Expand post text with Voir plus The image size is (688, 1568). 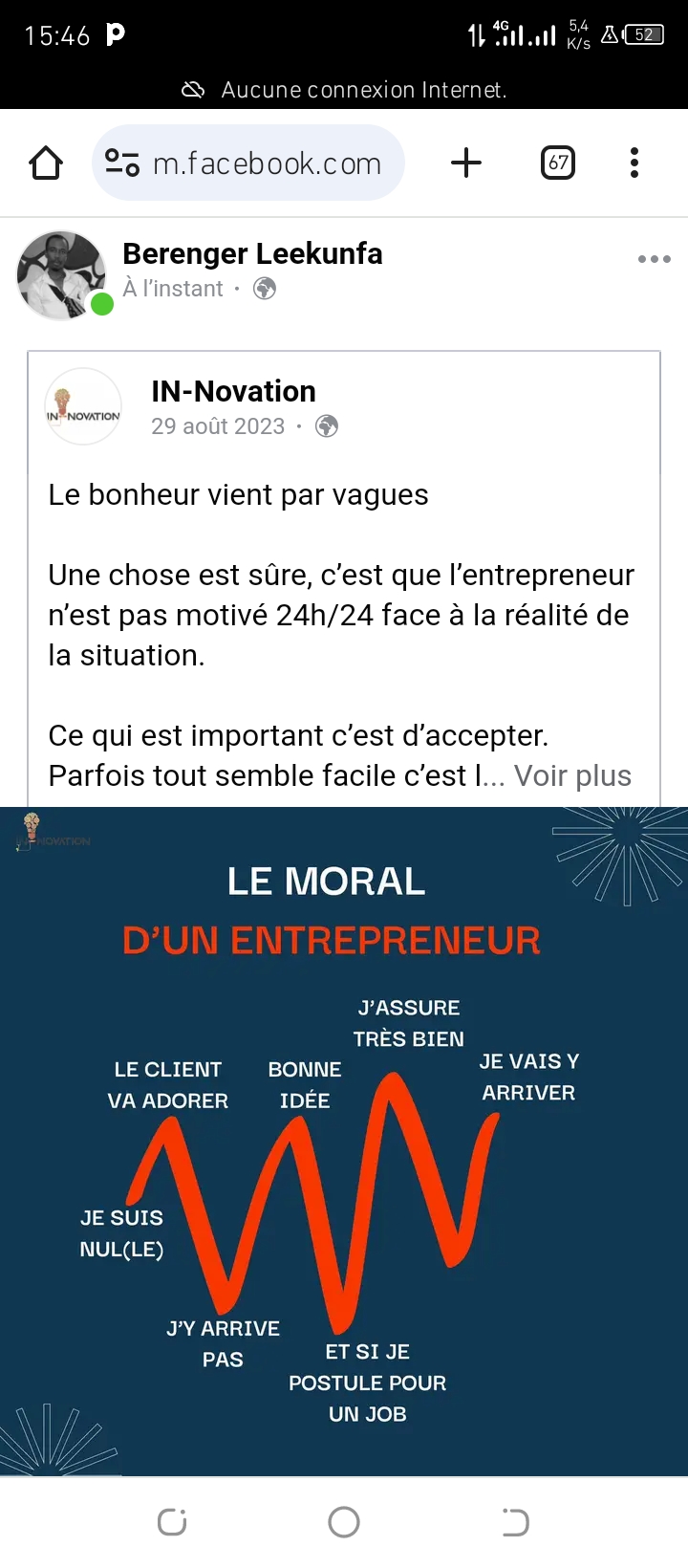pyautogui.click(x=572, y=775)
